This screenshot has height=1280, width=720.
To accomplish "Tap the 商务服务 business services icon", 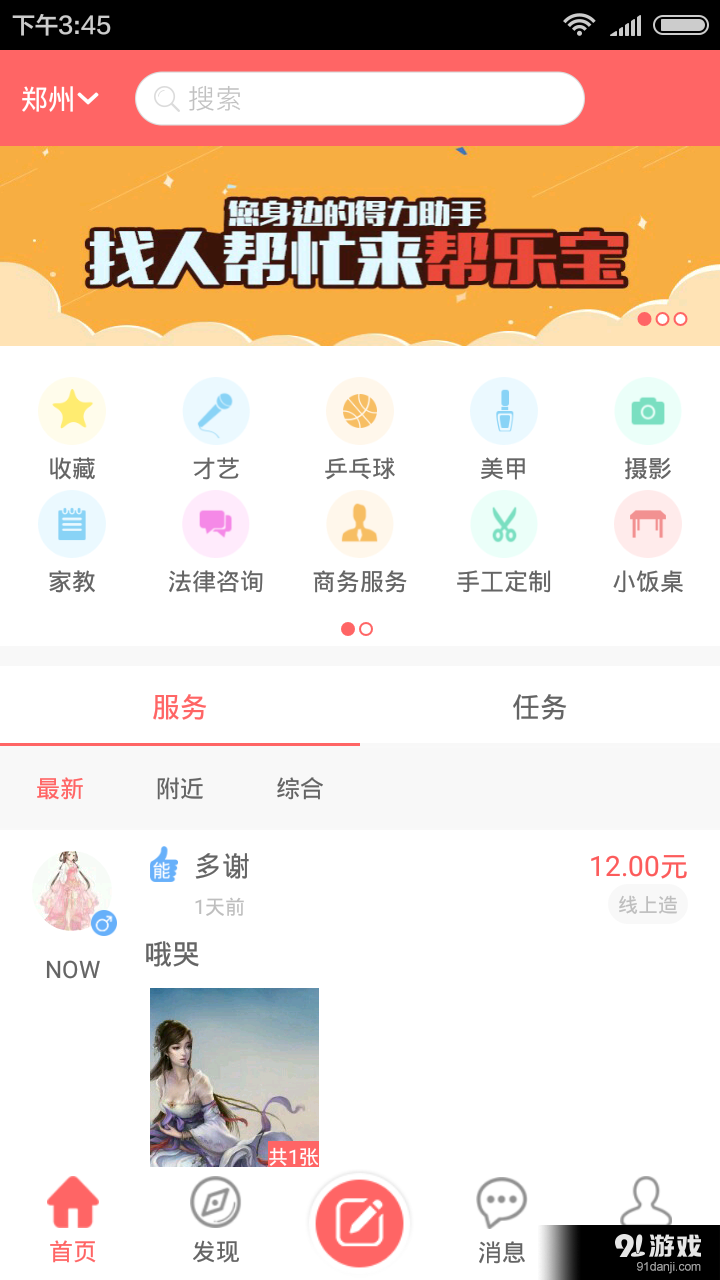I will (x=360, y=523).
